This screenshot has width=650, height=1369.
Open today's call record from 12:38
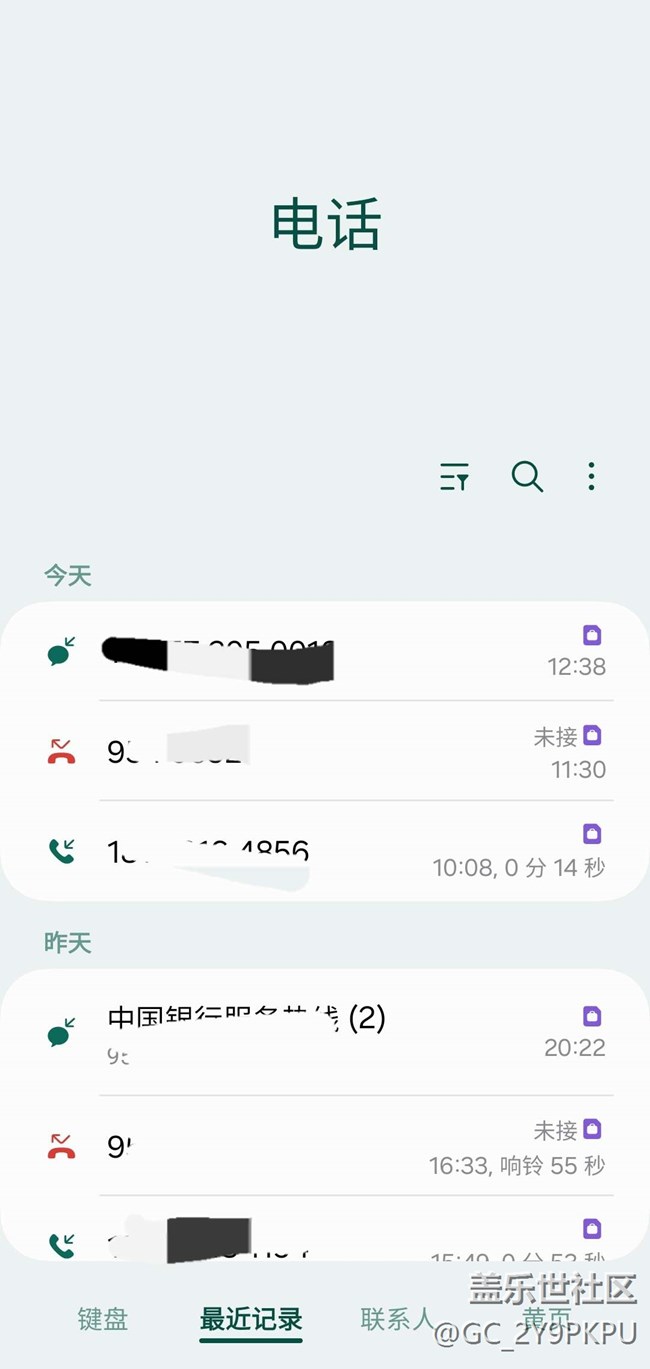pyautogui.click(x=325, y=652)
